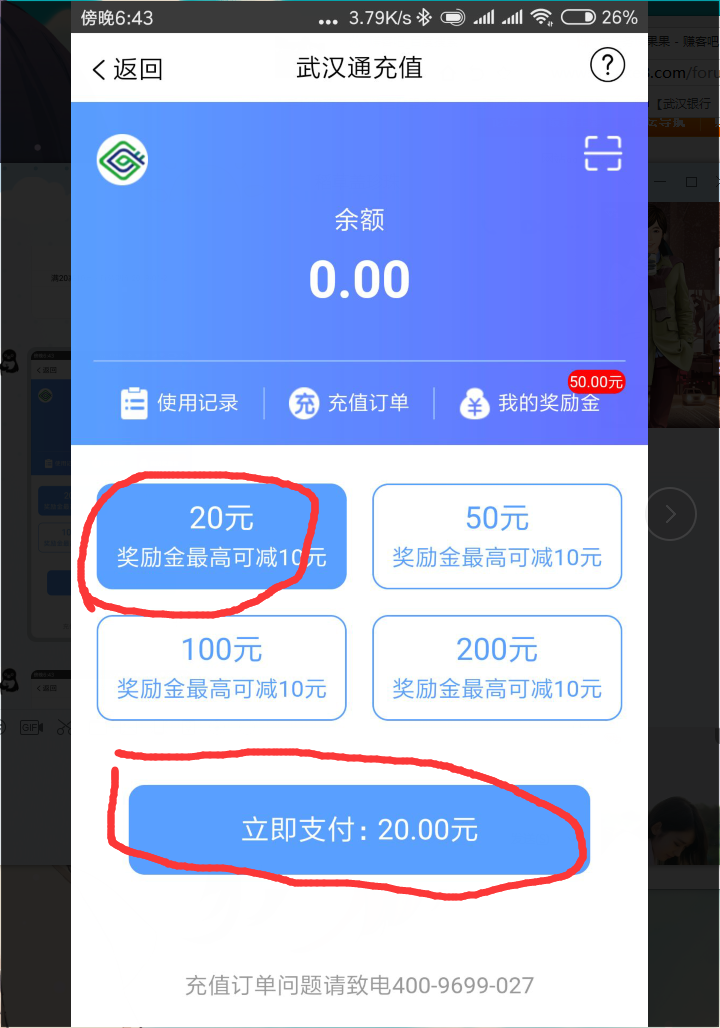Viewport: 720px width, 1028px height.
Task: Open 使用记录 usage records
Action: coord(180,403)
